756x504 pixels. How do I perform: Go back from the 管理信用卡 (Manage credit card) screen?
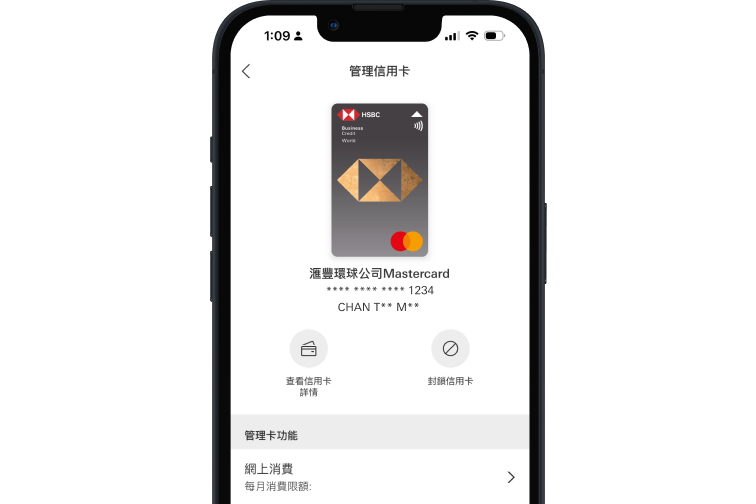247,71
